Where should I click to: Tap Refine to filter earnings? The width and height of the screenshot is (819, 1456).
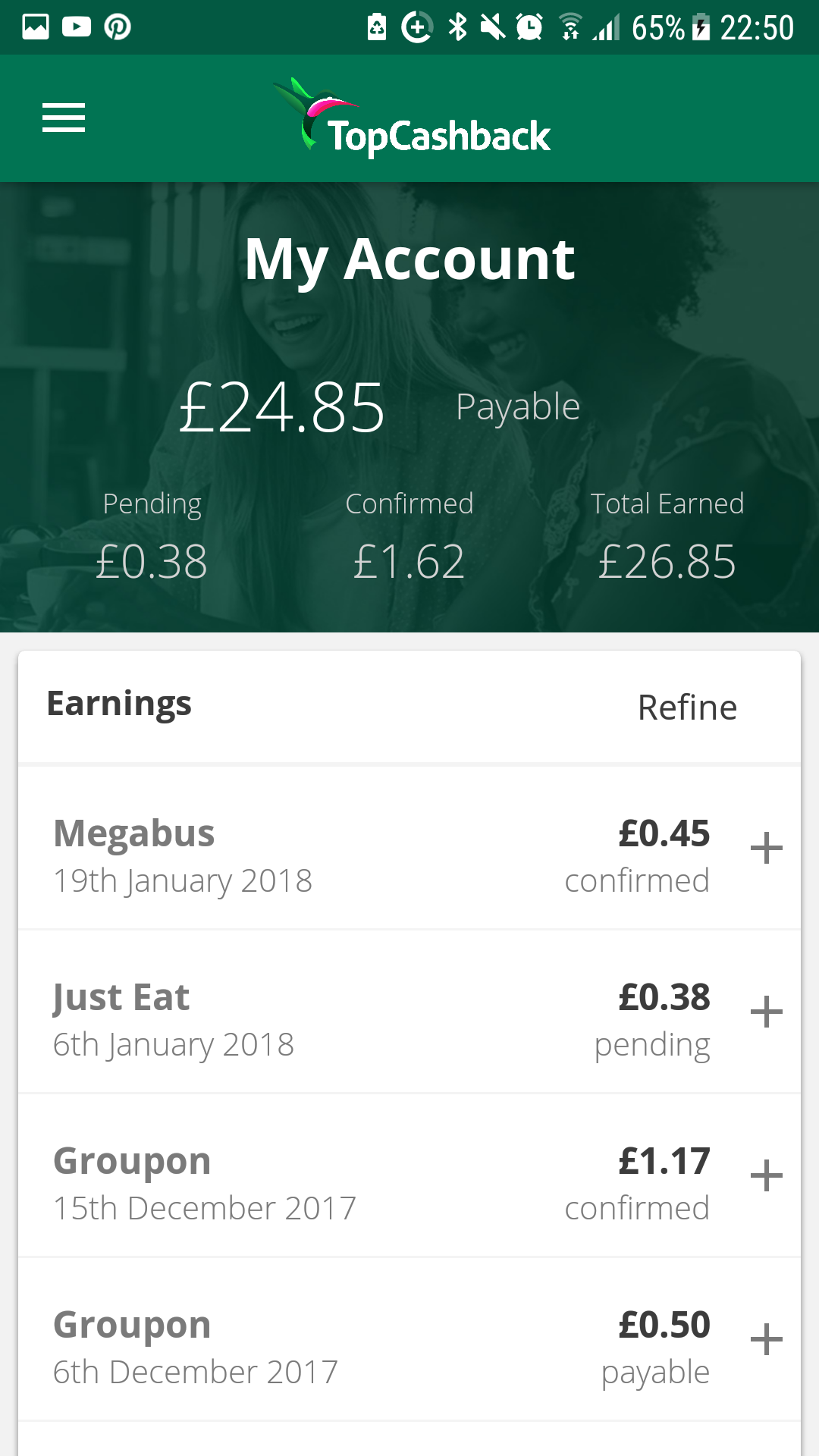click(687, 708)
